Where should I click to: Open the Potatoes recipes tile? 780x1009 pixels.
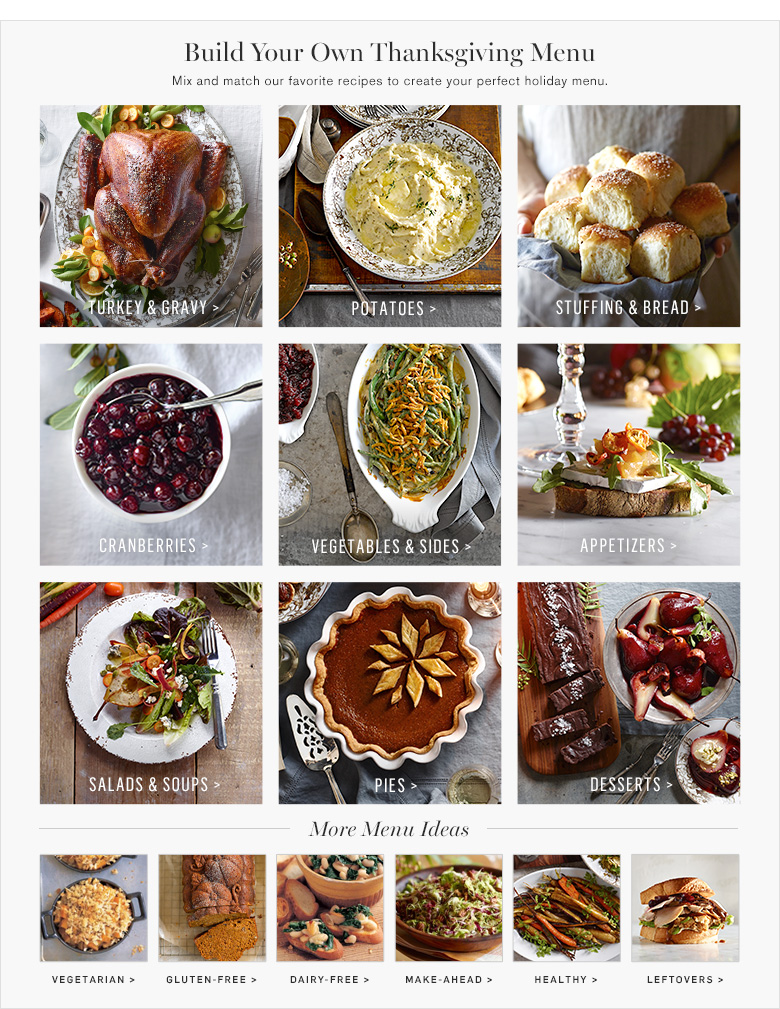390,216
